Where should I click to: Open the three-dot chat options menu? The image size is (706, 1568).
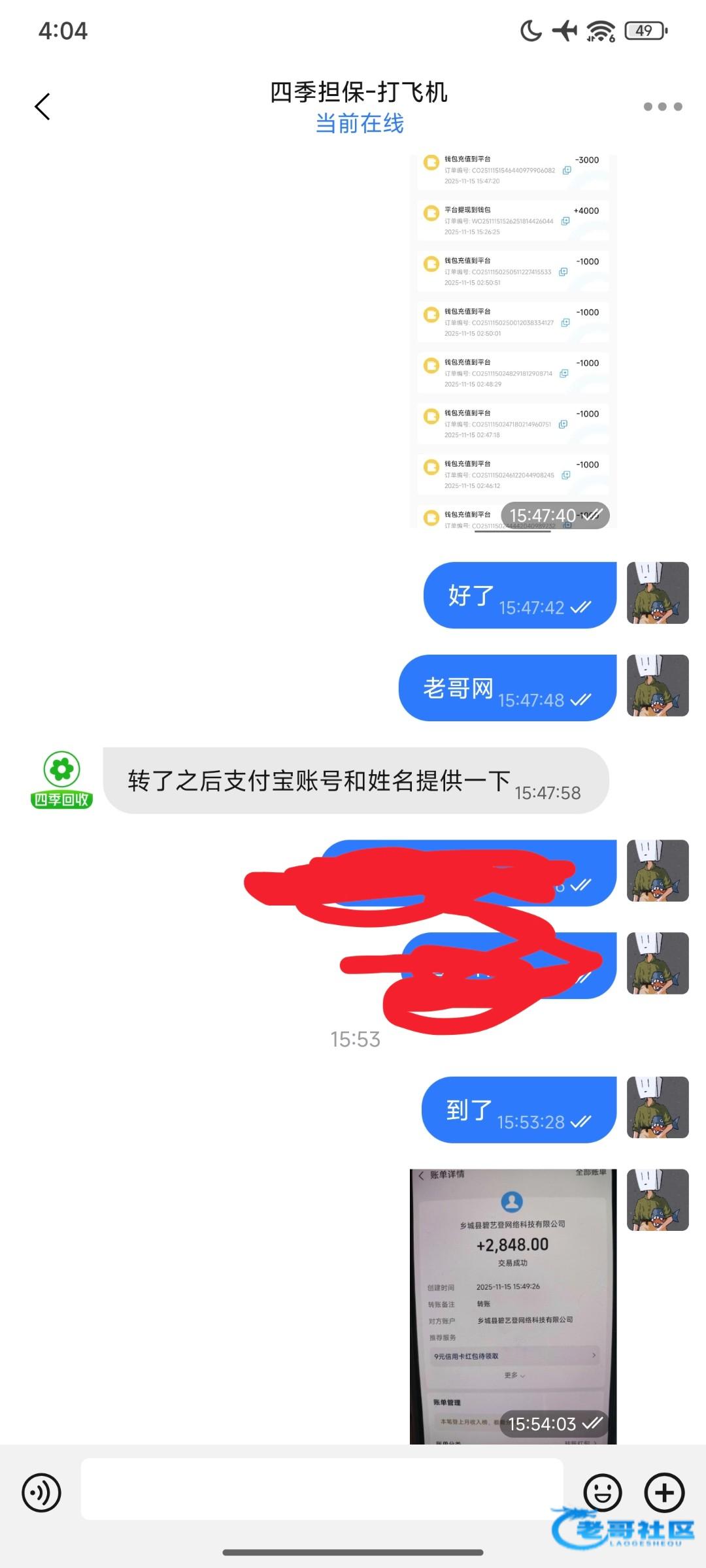click(x=662, y=106)
